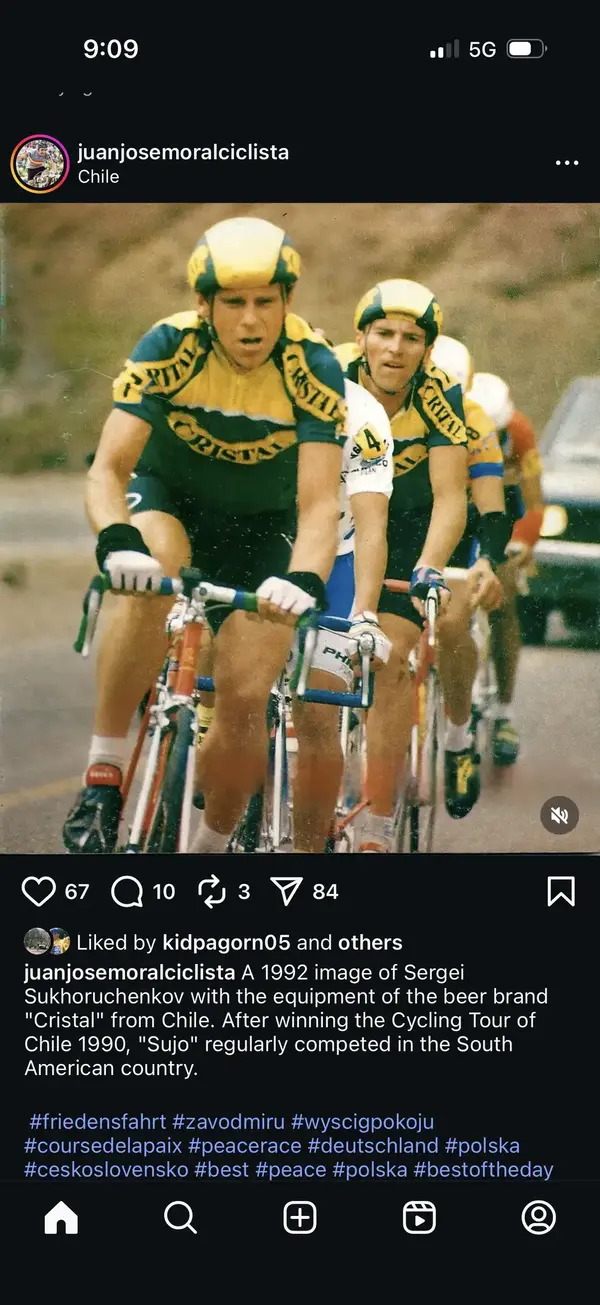This screenshot has width=600, height=1305.
Task: Open the post's three-dot options menu
Action: tap(567, 163)
